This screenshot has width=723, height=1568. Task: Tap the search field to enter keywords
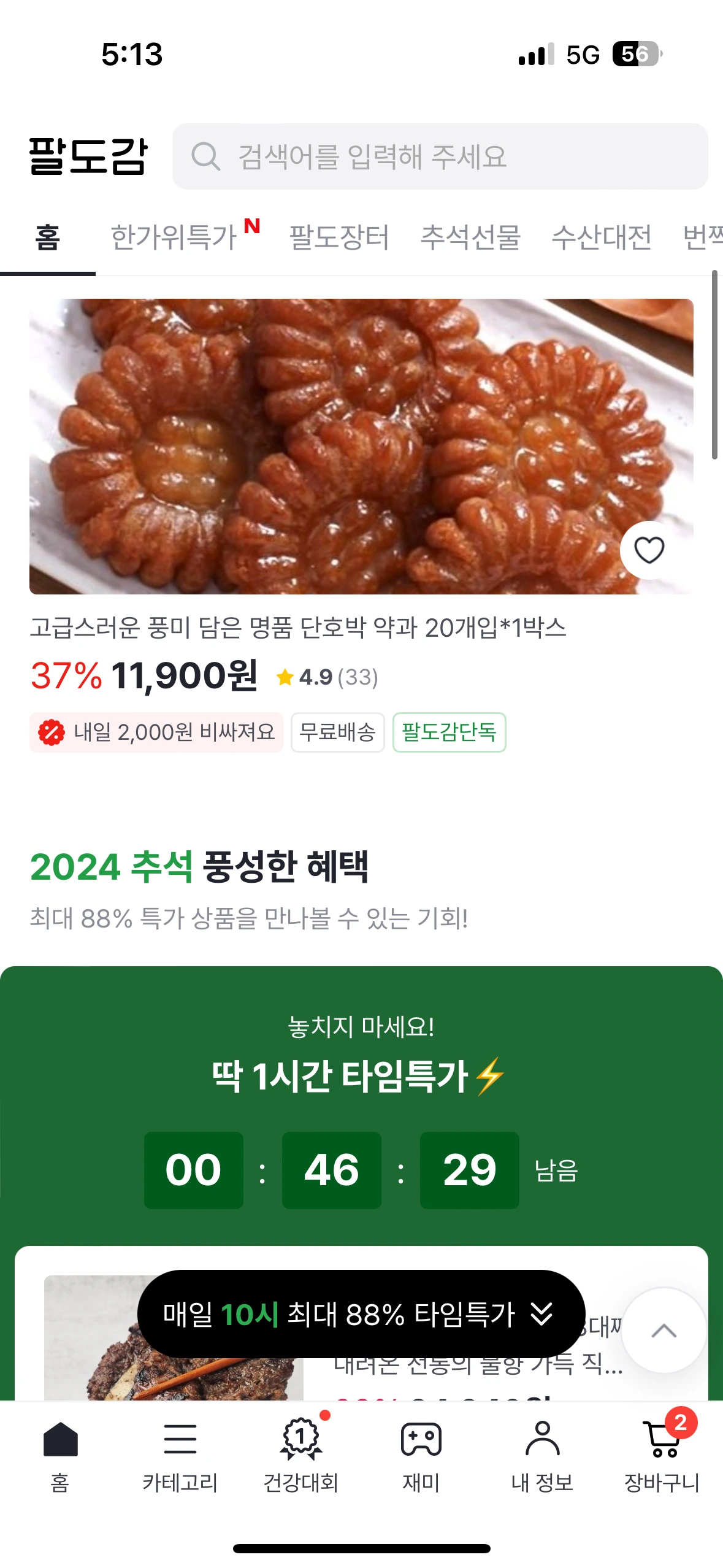point(439,156)
